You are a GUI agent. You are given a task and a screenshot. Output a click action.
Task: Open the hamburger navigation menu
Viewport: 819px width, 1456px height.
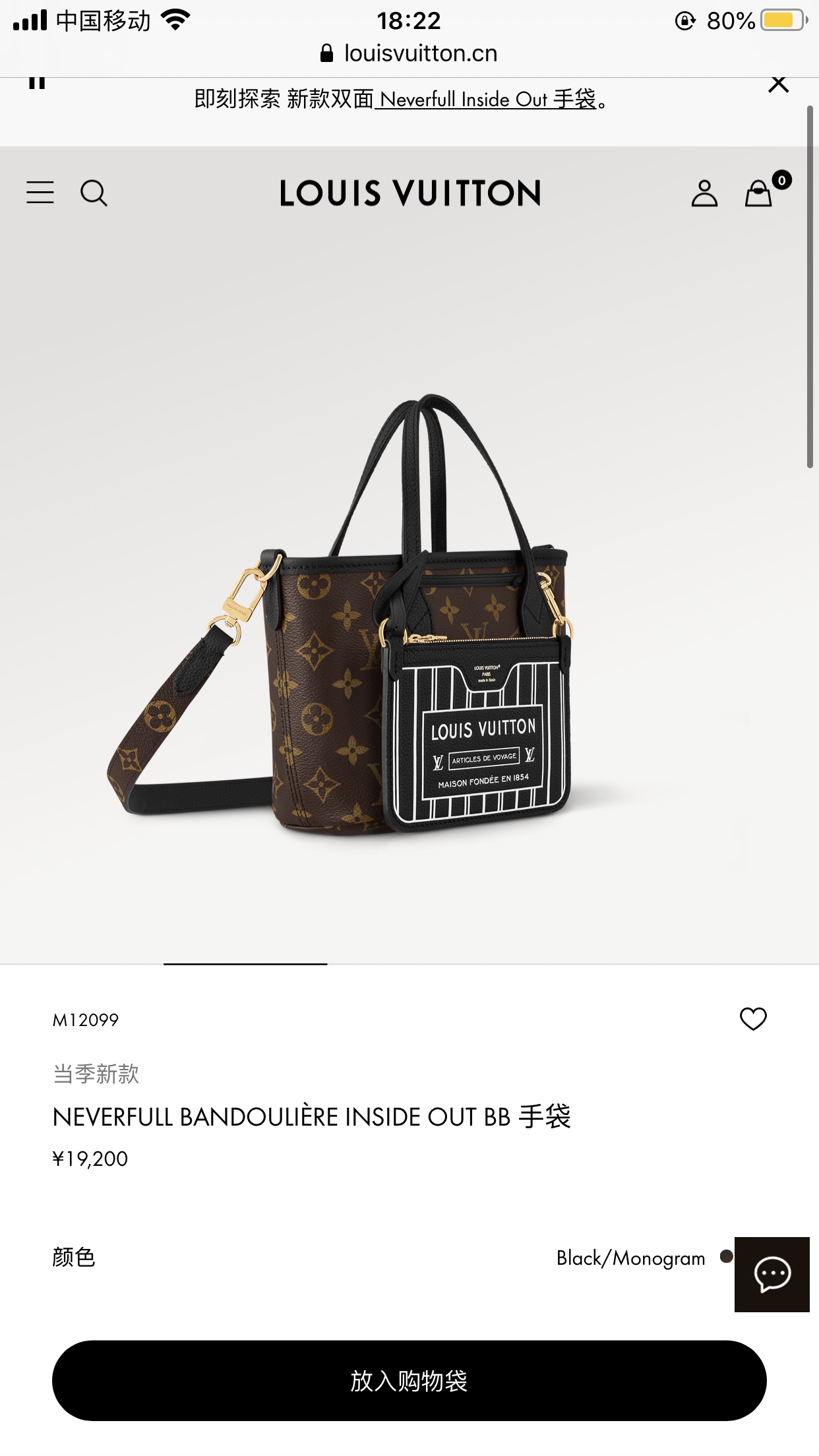tap(40, 193)
